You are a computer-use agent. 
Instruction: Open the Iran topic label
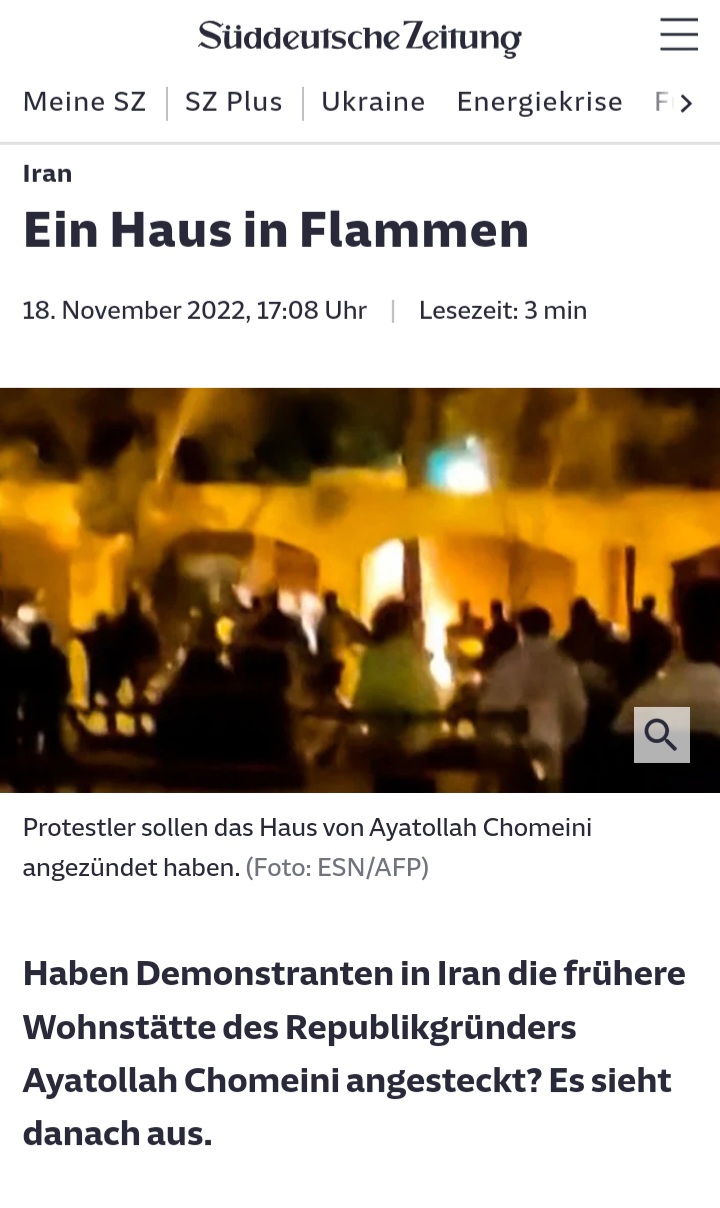click(47, 173)
